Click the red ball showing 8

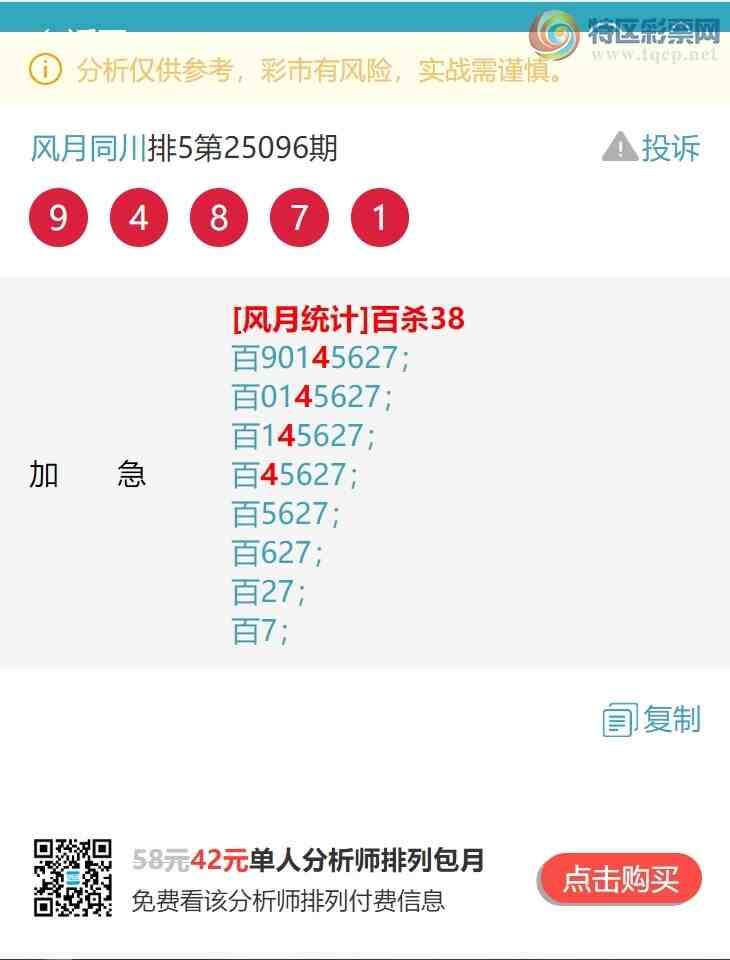218,217
